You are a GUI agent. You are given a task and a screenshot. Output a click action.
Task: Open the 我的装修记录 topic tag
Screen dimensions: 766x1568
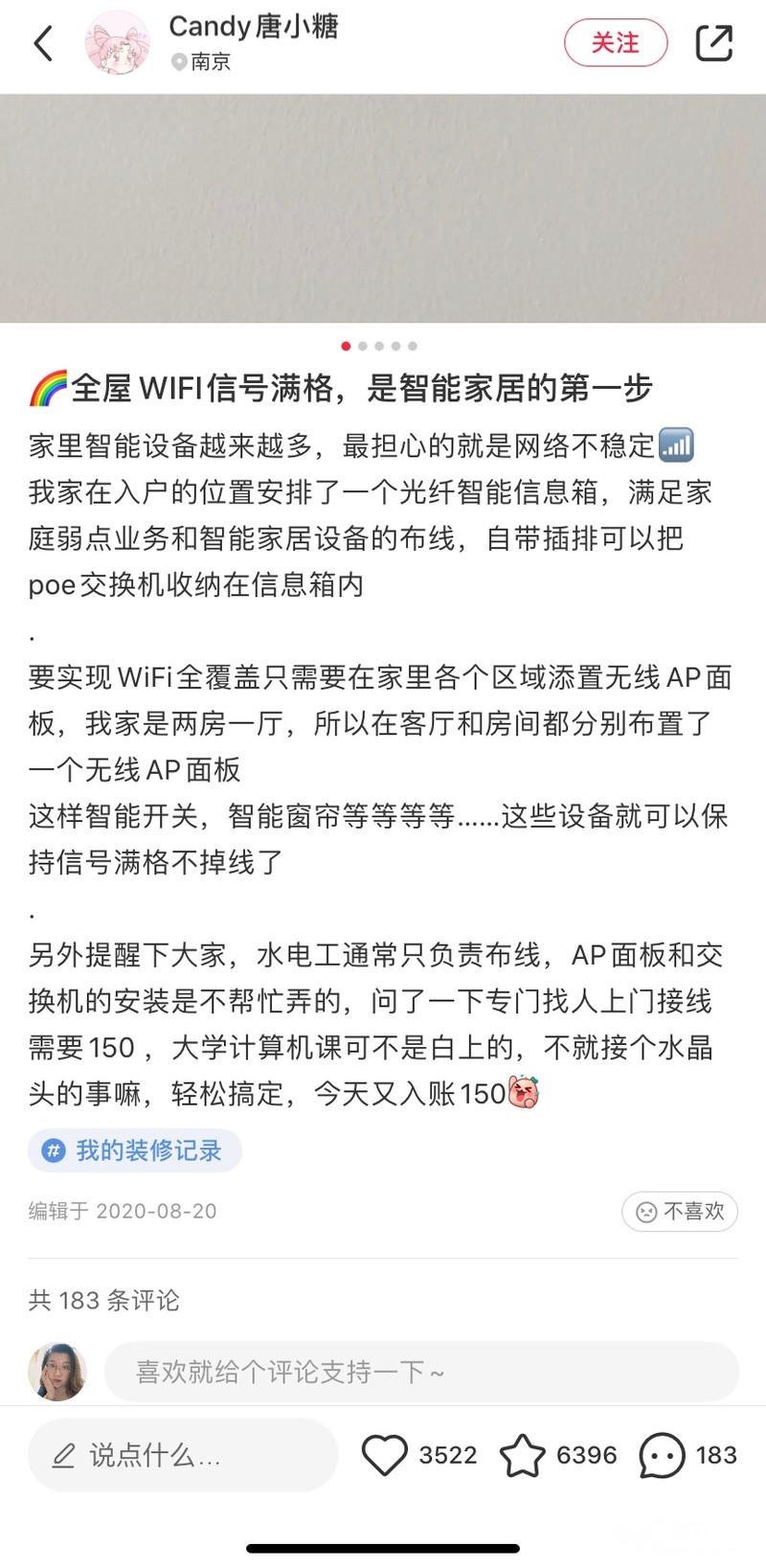tap(135, 1150)
